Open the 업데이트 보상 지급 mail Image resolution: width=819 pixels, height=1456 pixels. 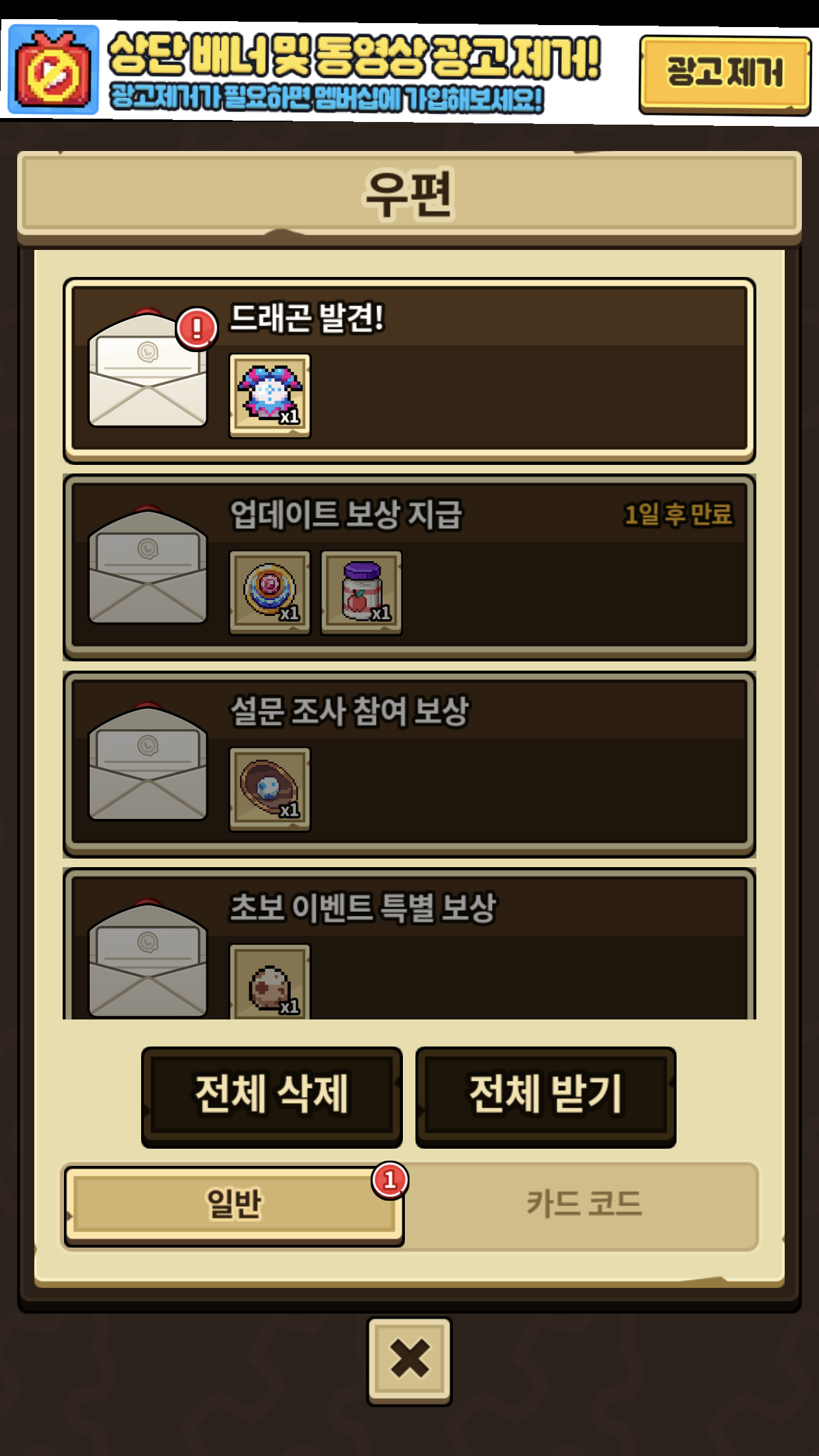(409, 567)
